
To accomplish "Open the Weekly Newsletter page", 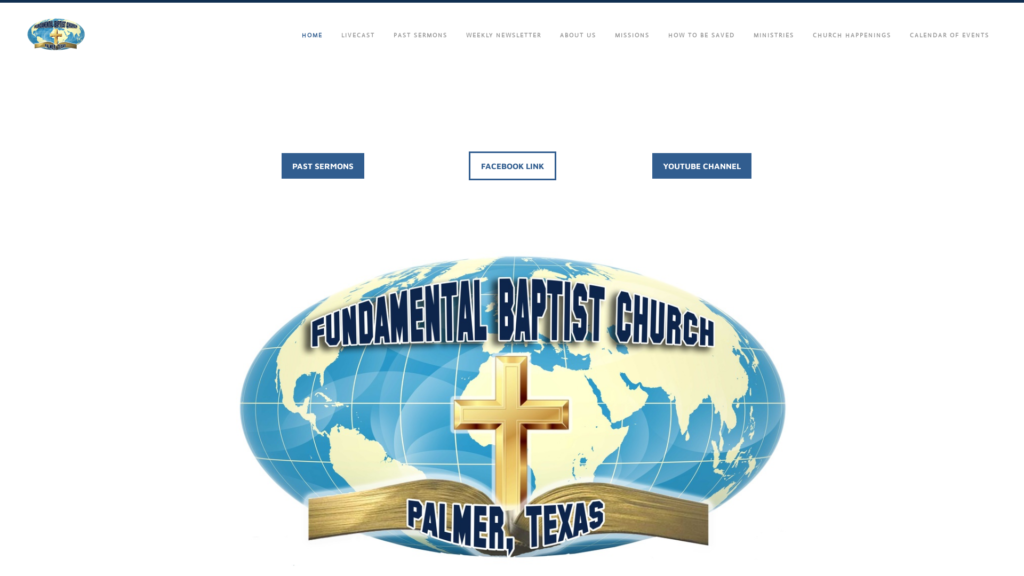I will click(x=503, y=35).
